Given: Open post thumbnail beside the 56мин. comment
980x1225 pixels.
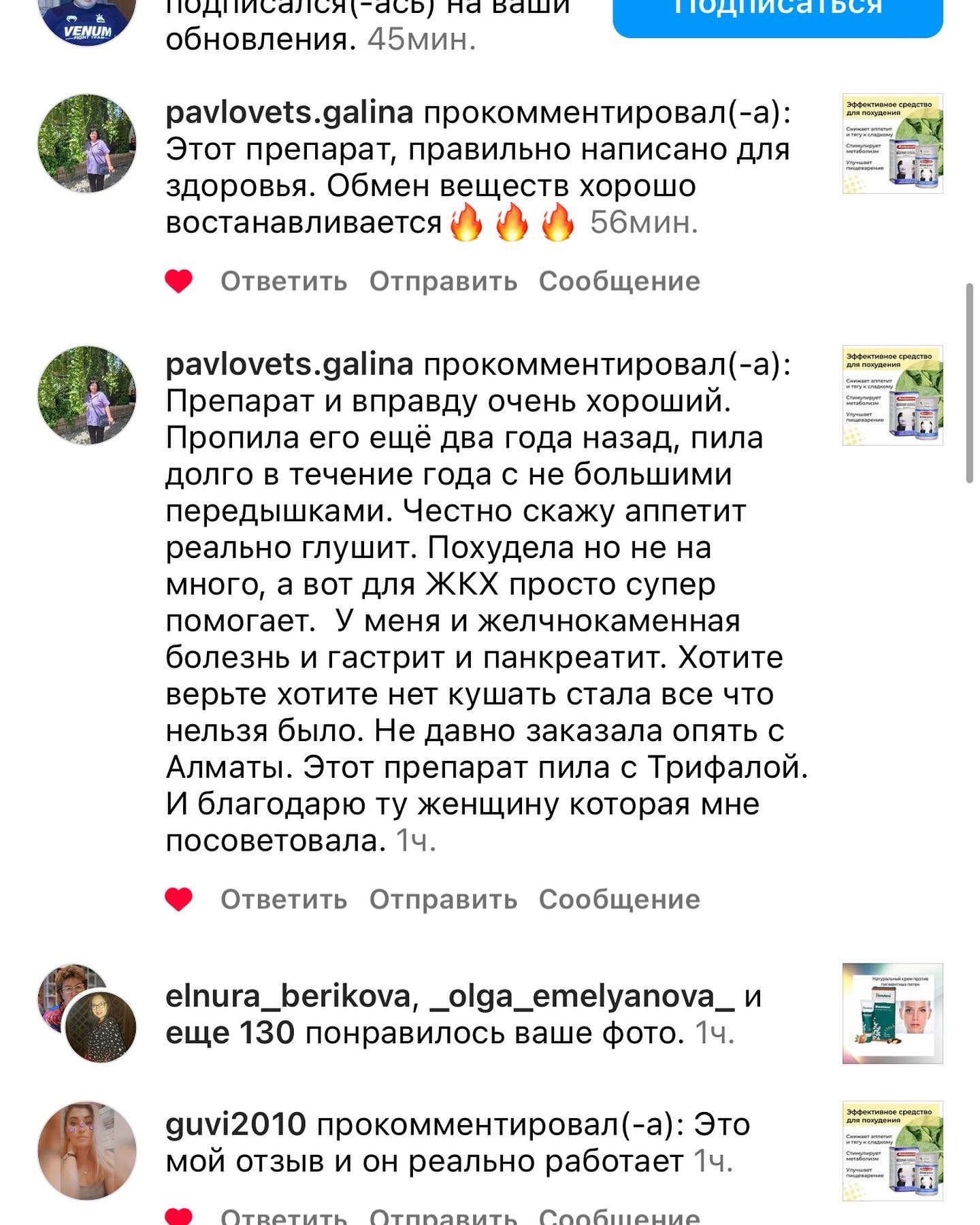Looking at the screenshot, I should click(x=892, y=144).
